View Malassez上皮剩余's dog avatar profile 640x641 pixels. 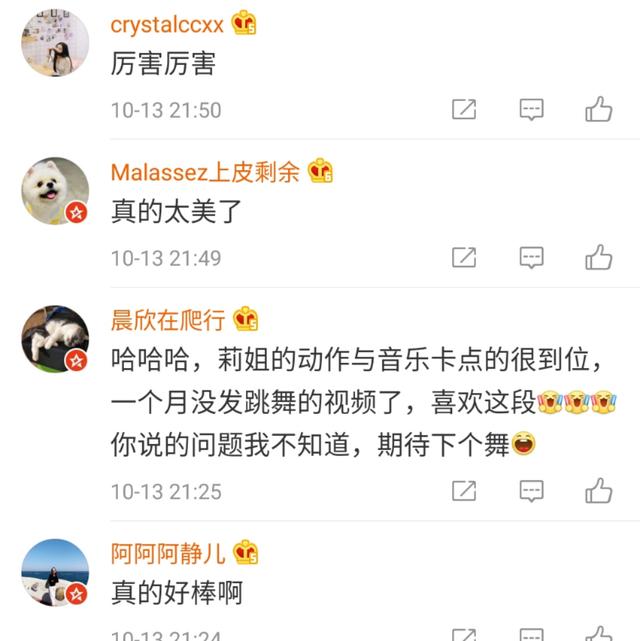(x=55, y=191)
